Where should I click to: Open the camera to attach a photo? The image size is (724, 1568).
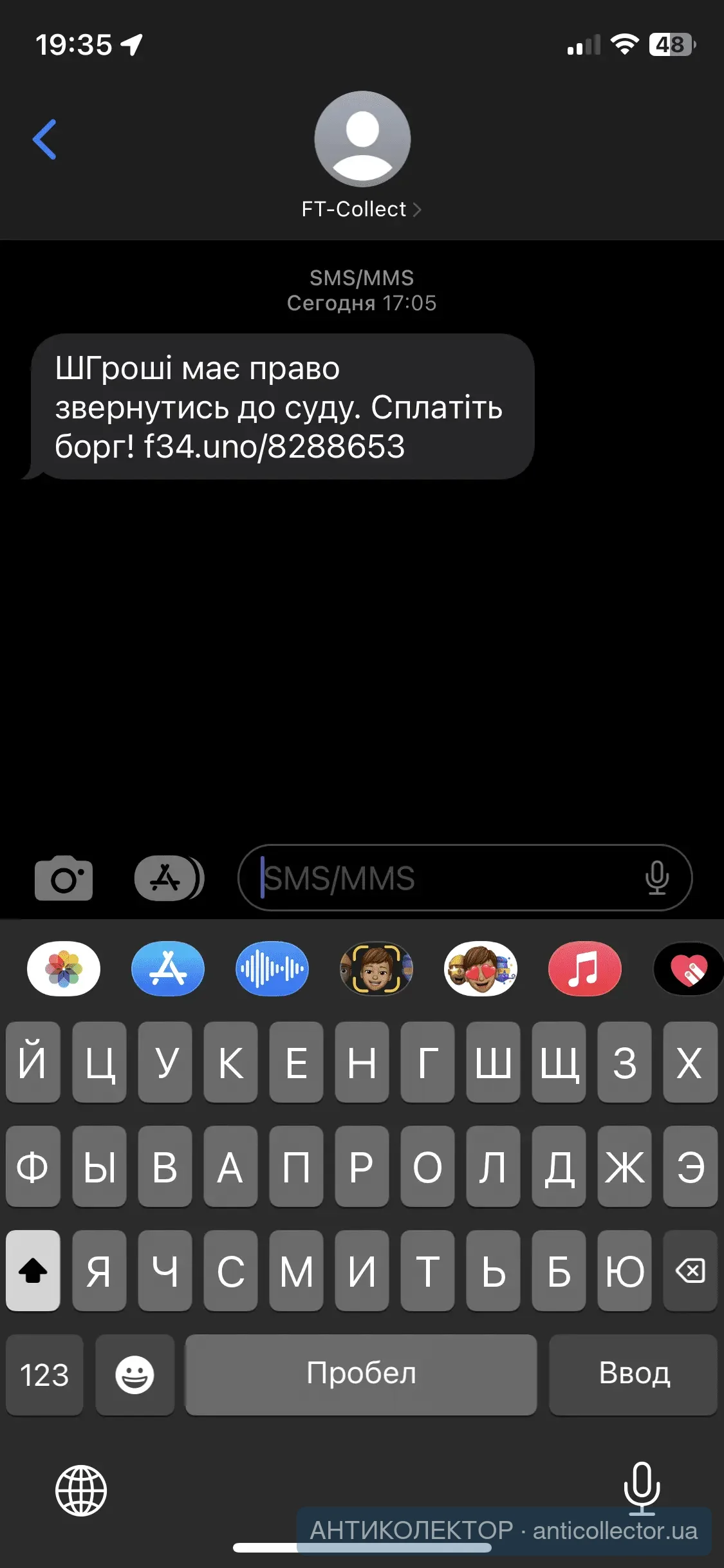coord(63,878)
